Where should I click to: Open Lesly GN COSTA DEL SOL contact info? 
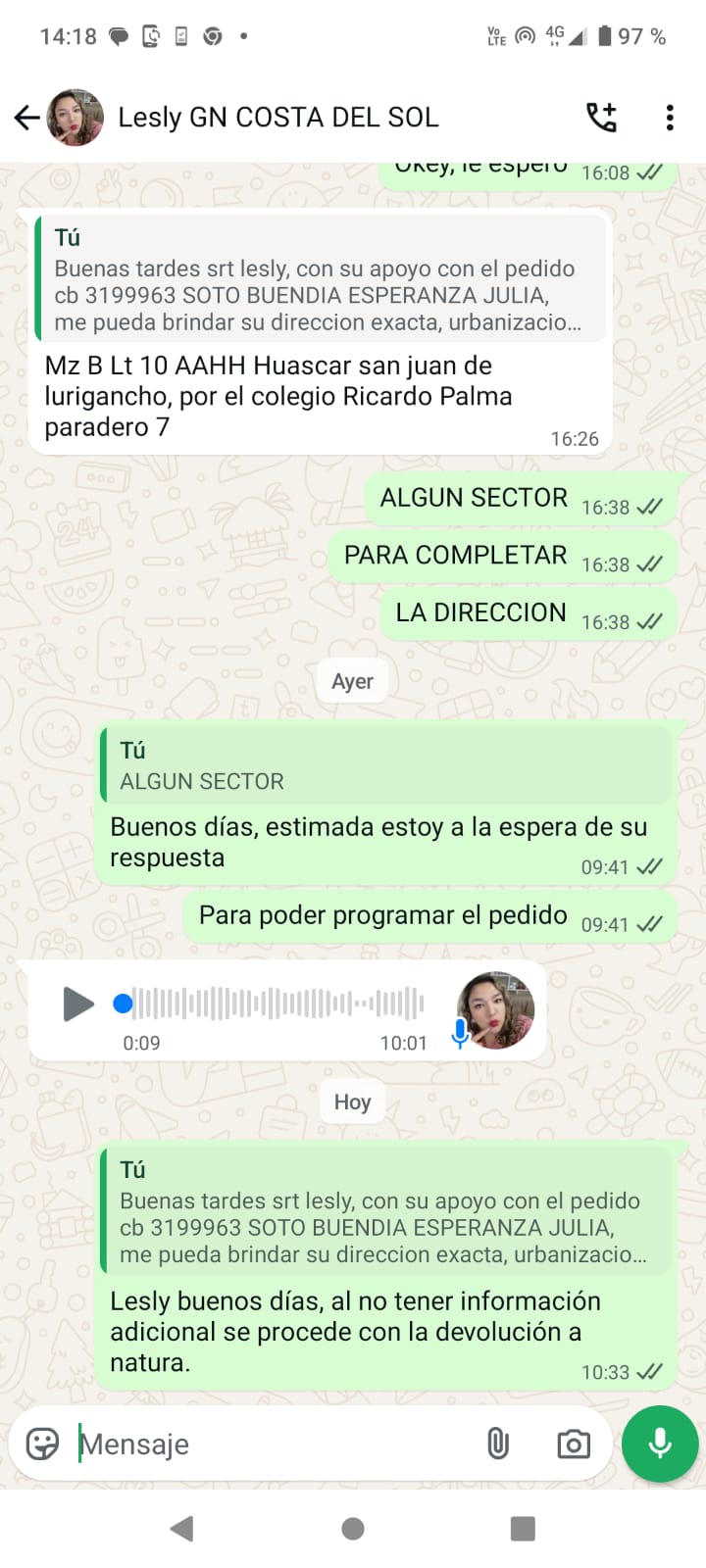[277, 118]
